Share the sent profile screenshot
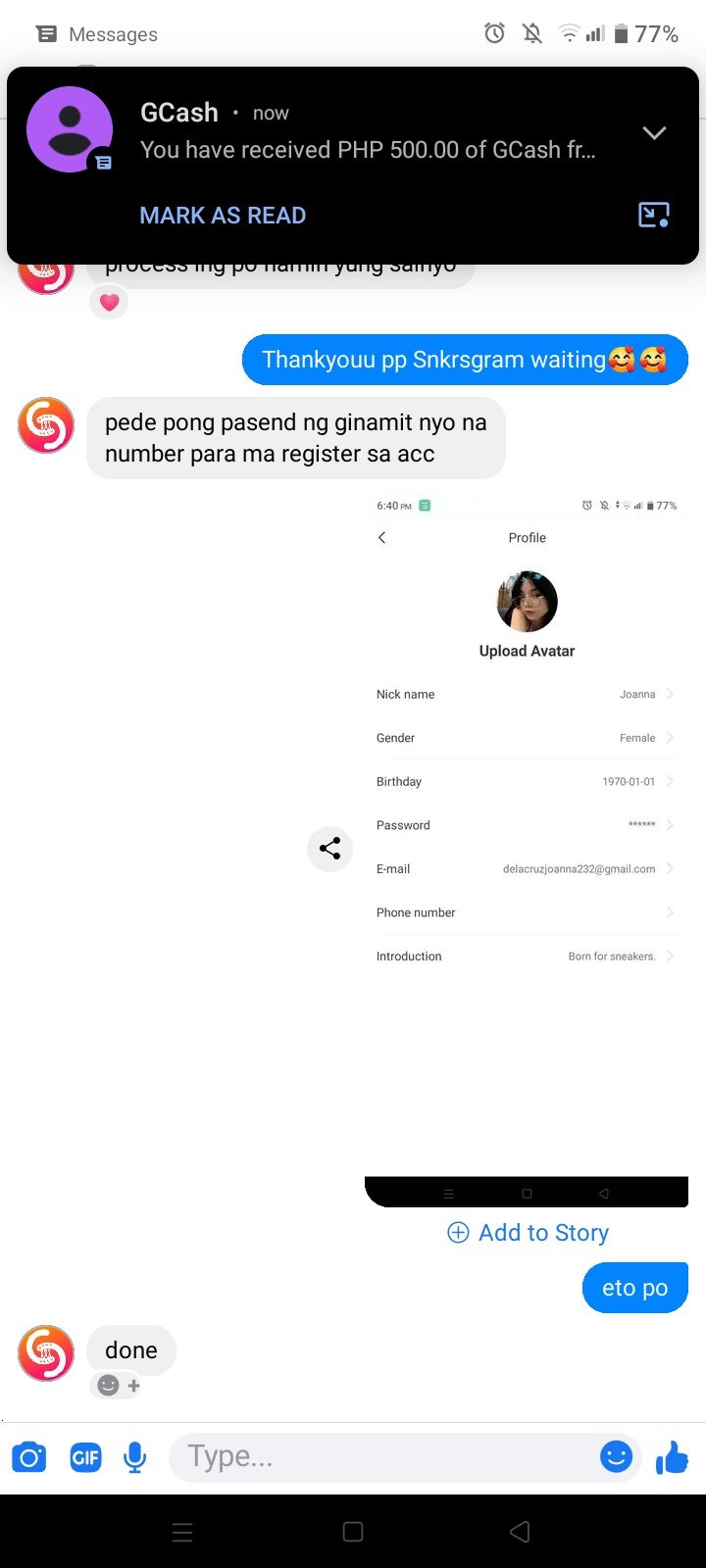 329,849
